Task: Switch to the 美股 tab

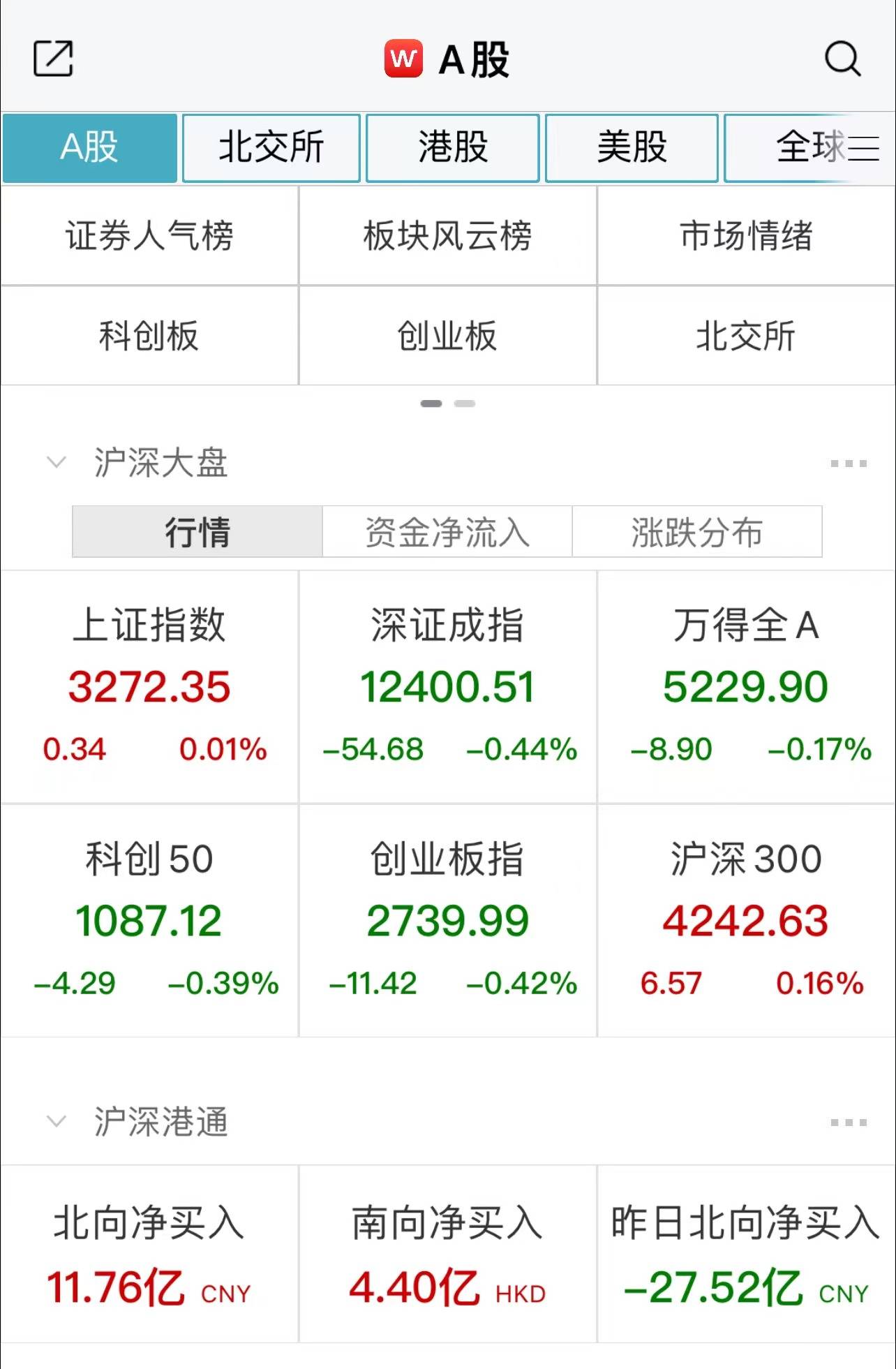Action: 630,147
